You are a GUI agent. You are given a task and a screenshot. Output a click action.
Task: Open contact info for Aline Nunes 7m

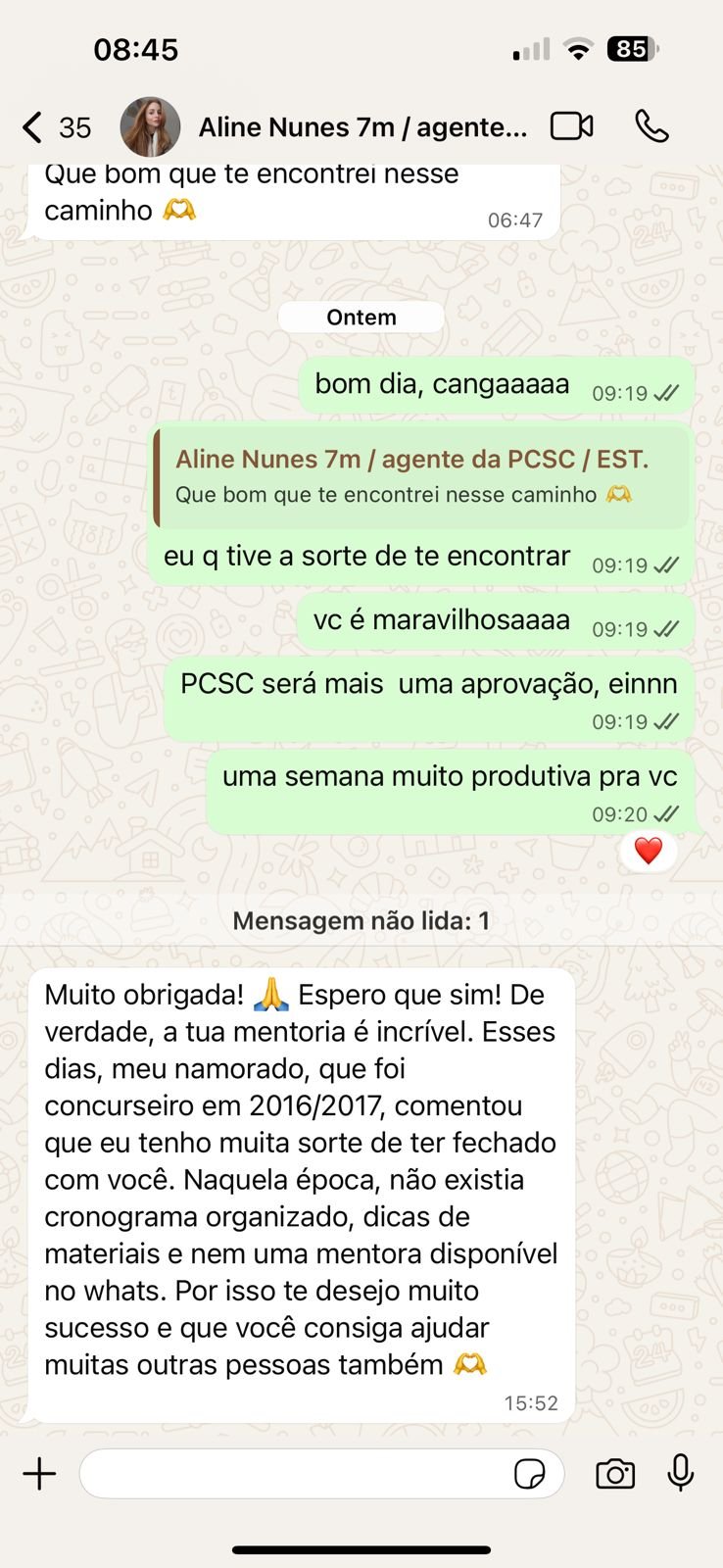click(362, 127)
